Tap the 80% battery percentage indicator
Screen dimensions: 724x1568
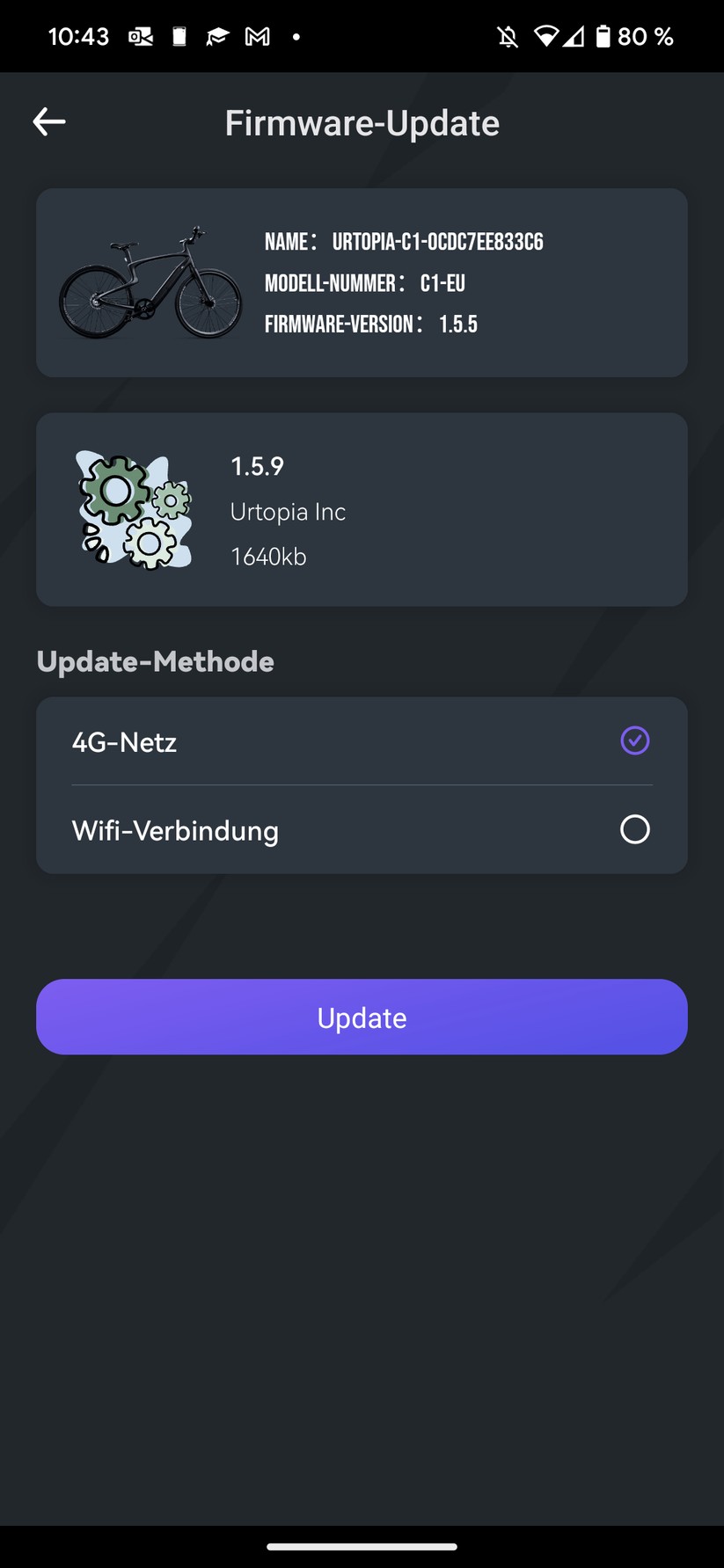point(646,36)
